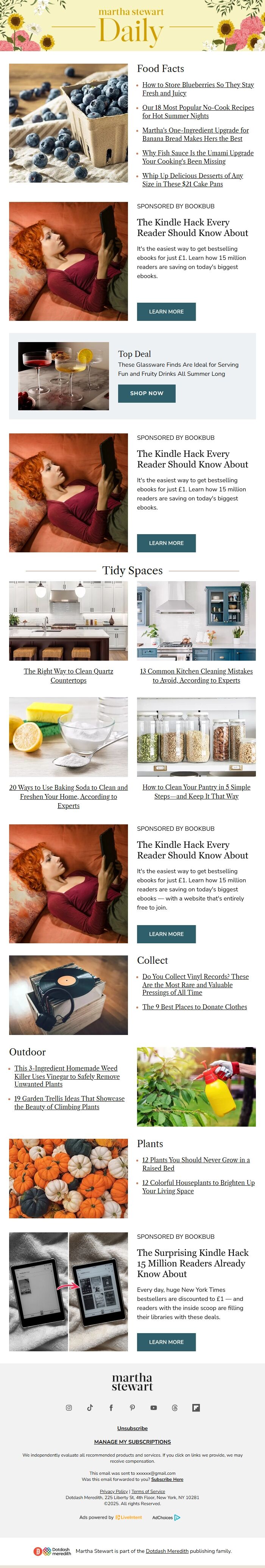Viewport: 265px width, 1568px height.
Task: Open the YouTube icon in the footer
Action: coord(153,1407)
